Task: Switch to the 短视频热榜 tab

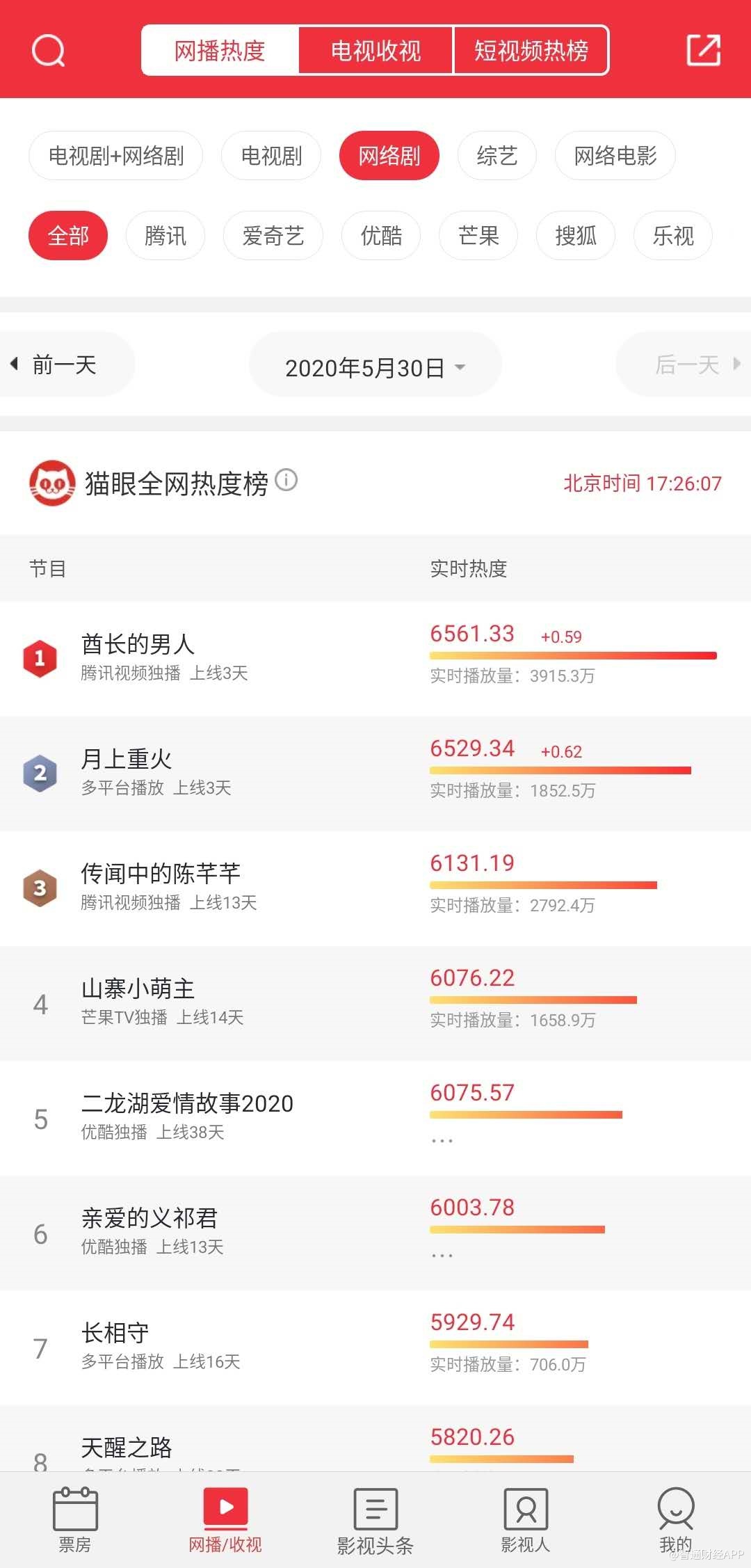Action: [x=531, y=50]
